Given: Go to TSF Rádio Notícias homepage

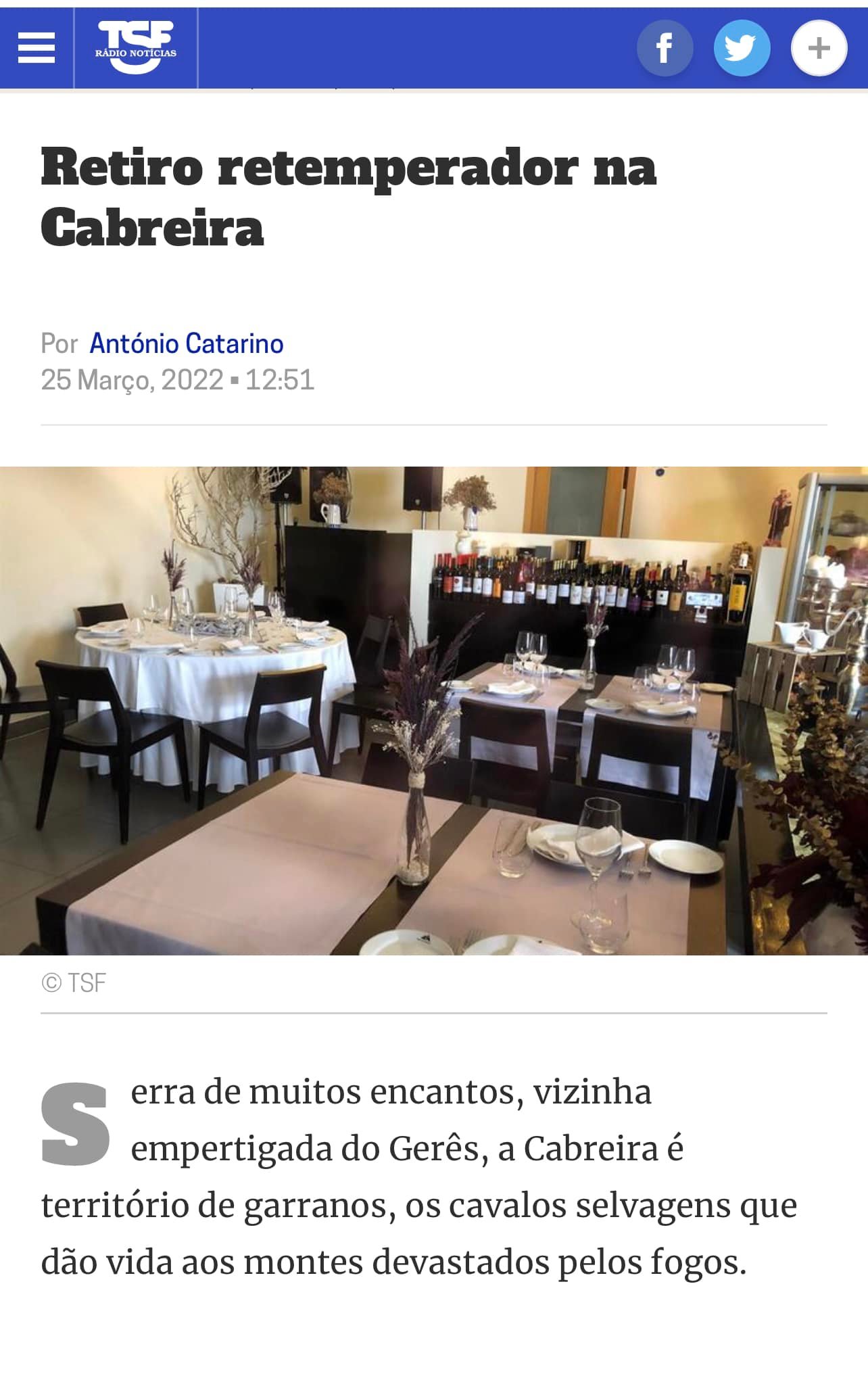Looking at the screenshot, I should point(136,47).
